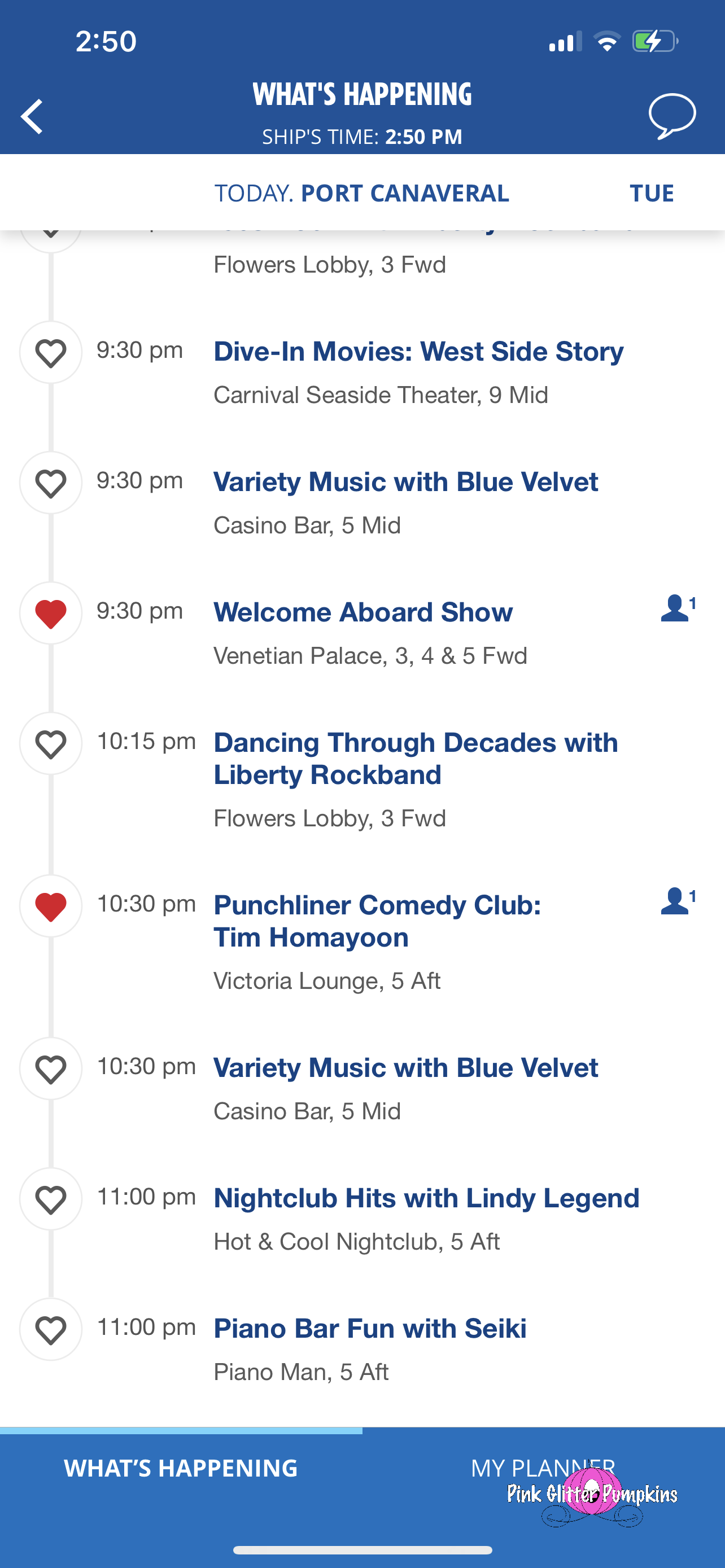Unfavorite the Welcome Aboard Show
Screen dimensions: 725x1568
[50, 614]
